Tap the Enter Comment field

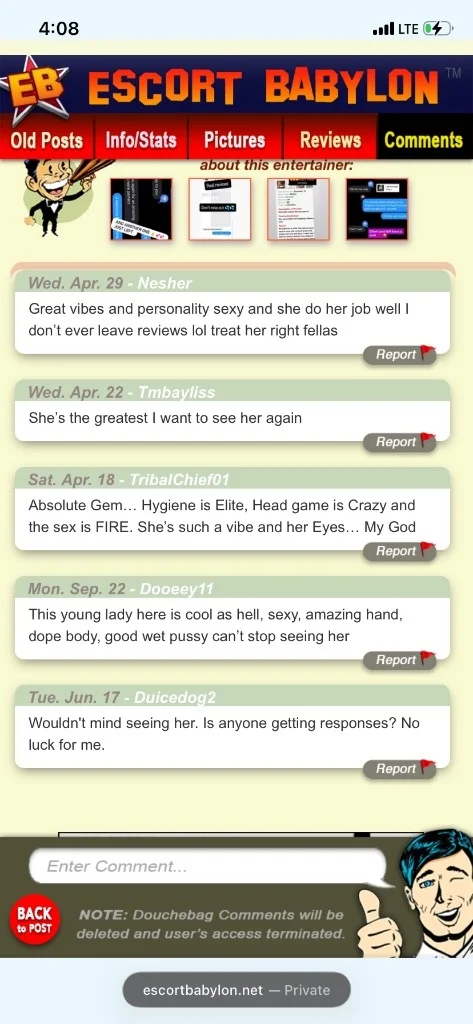pos(208,867)
